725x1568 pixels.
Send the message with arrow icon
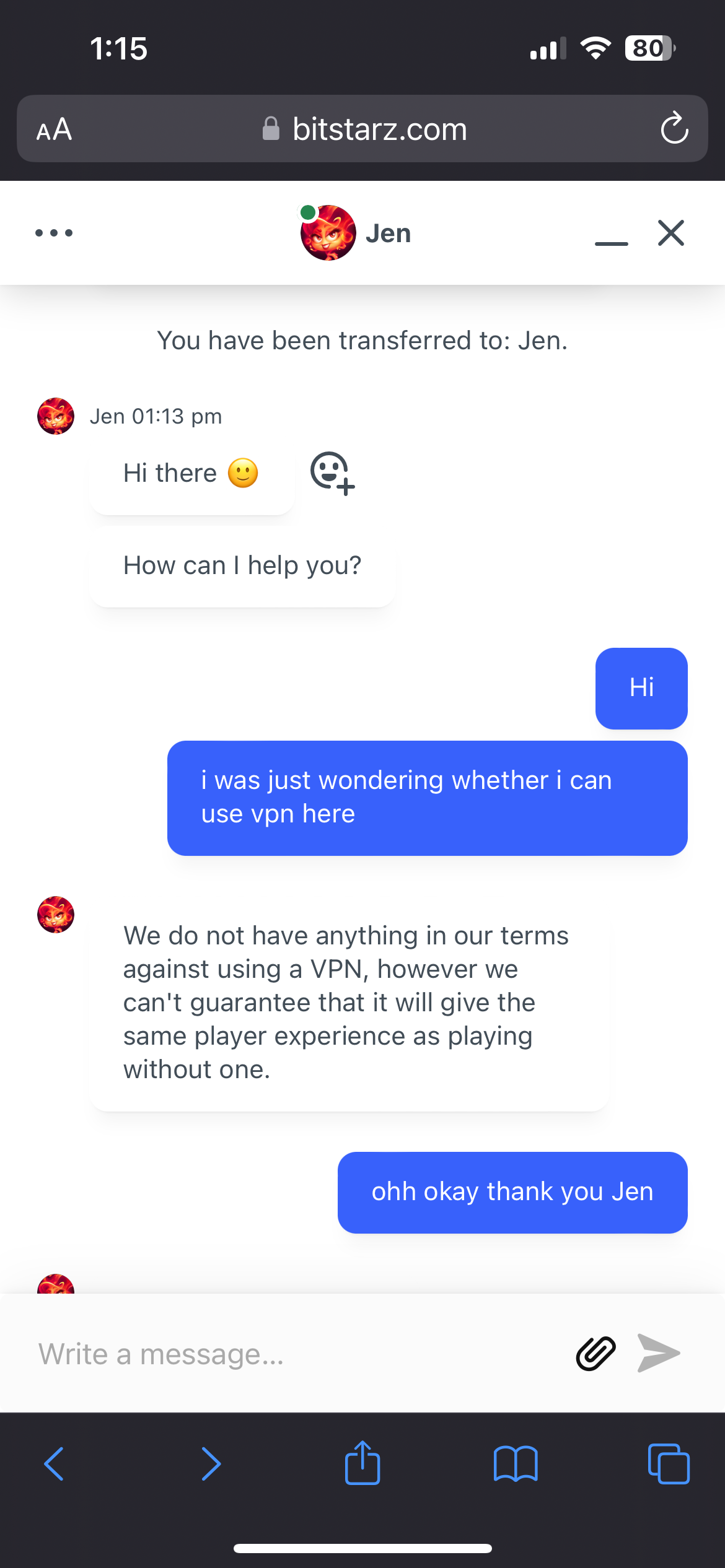(x=659, y=1354)
